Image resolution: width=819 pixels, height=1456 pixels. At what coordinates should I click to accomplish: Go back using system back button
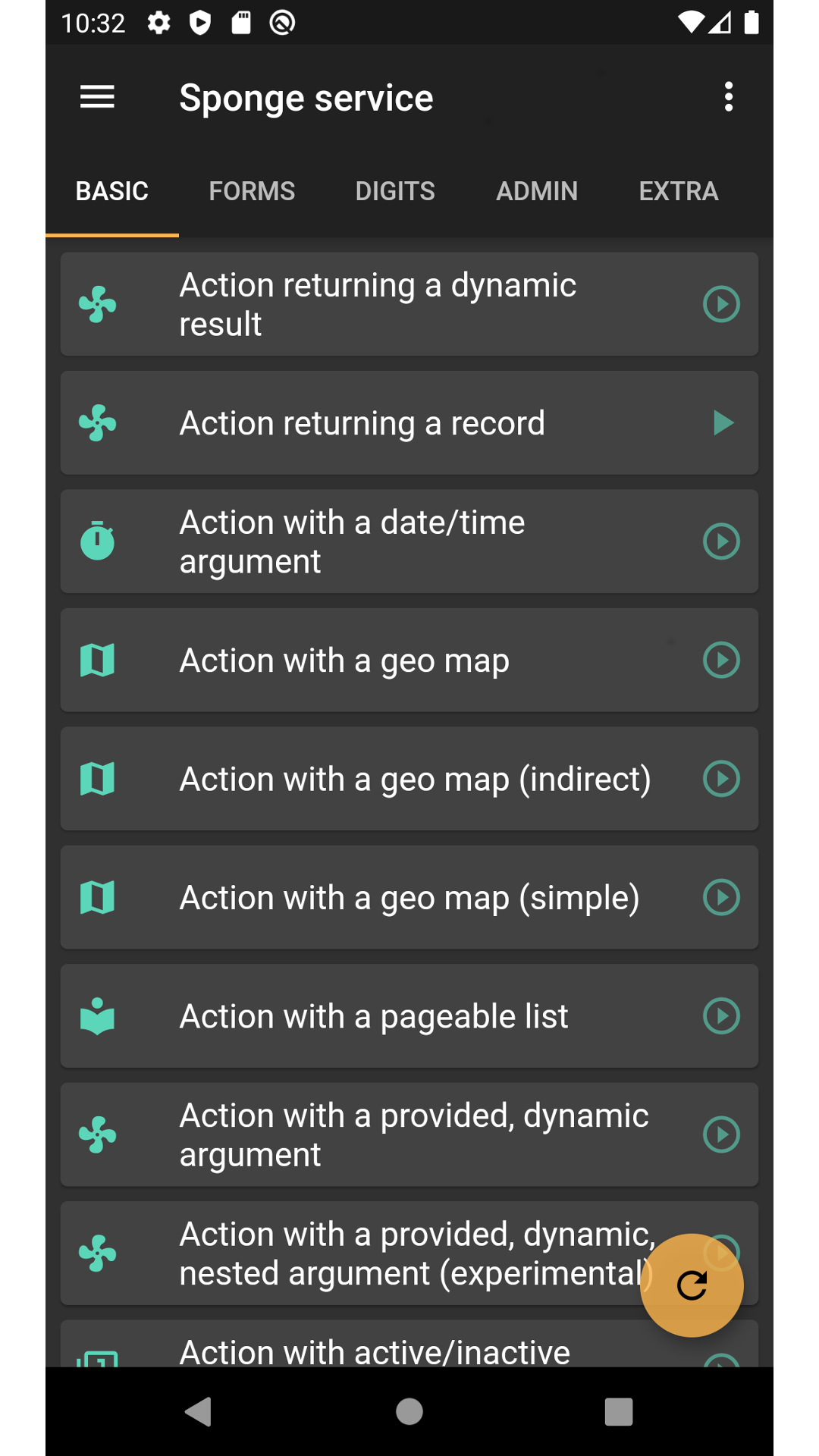click(x=199, y=1412)
